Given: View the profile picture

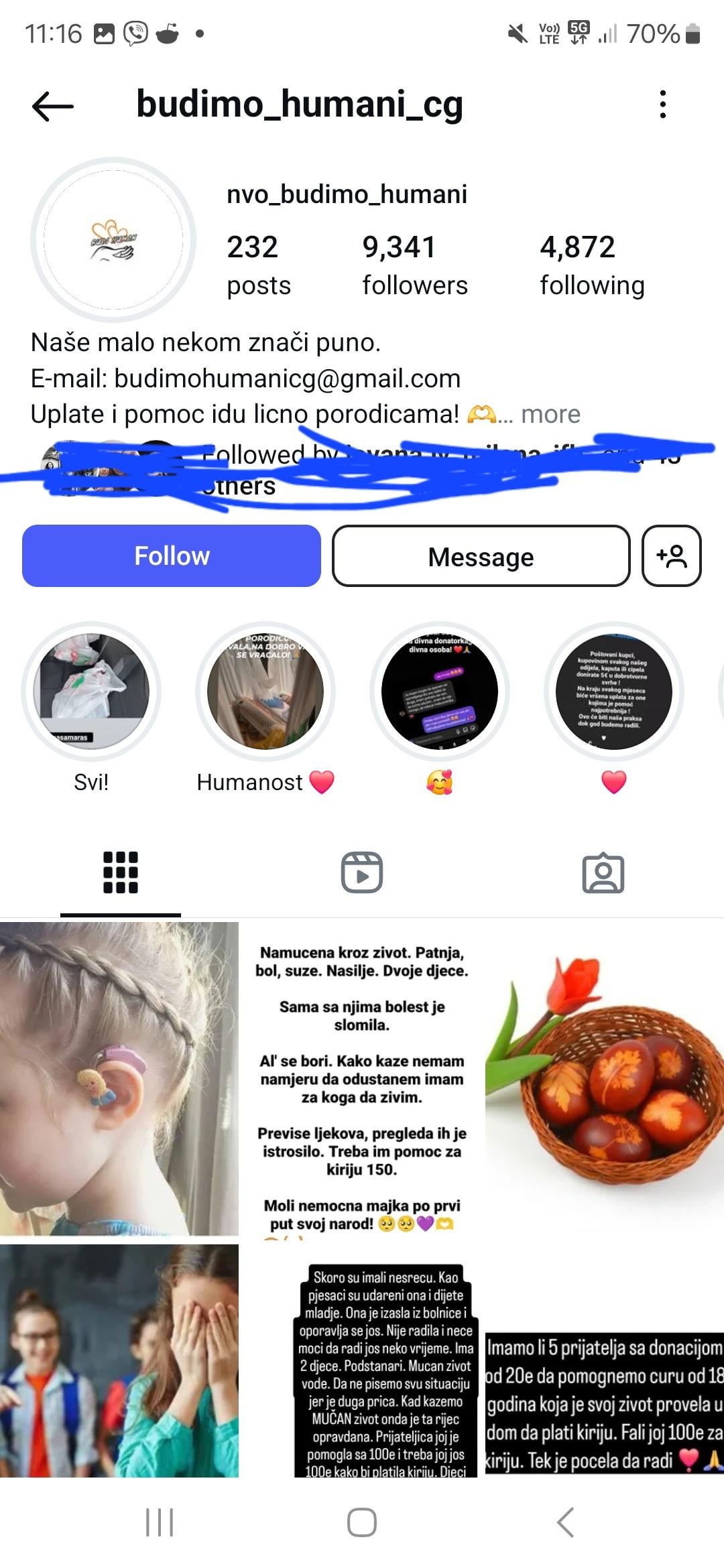Looking at the screenshot, I should pos(113,240).
